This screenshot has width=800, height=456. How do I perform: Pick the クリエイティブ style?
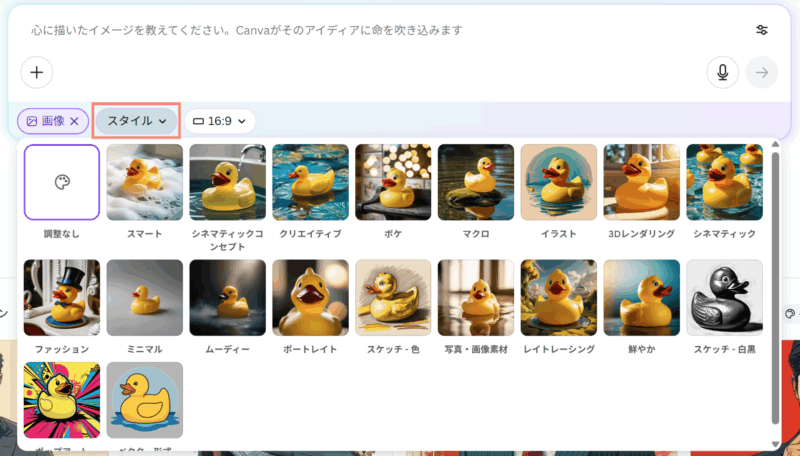(311, 182)
